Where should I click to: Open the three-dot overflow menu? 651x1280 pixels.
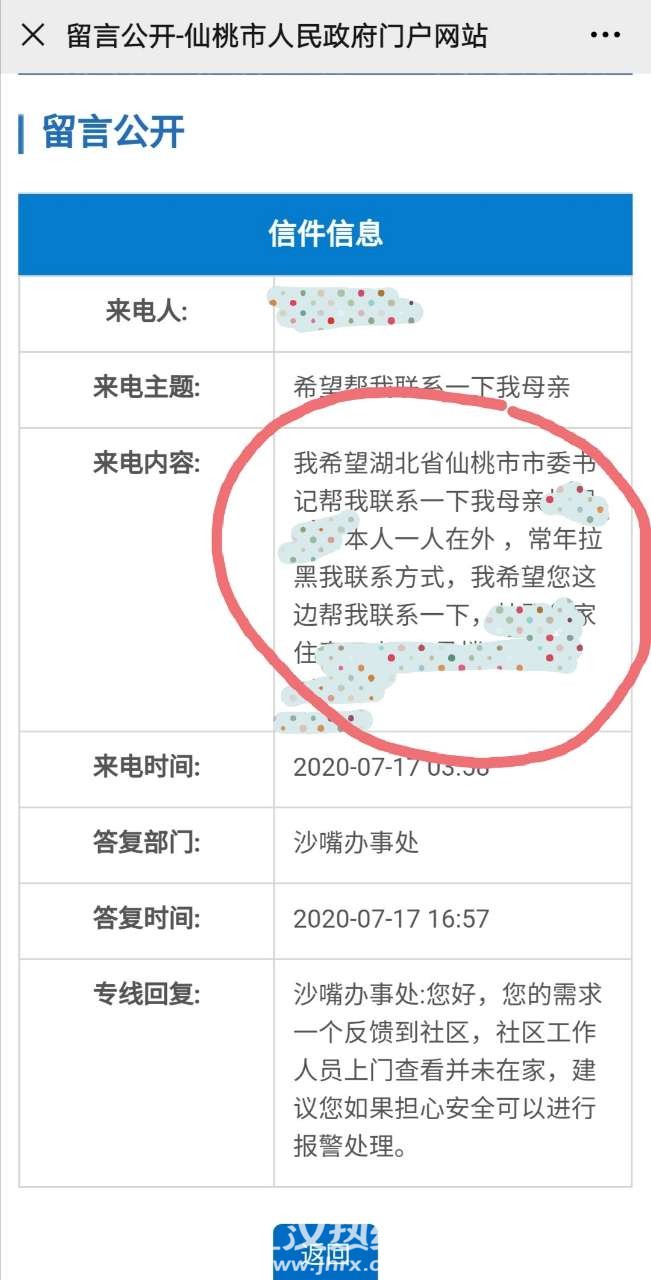tap(605, 36)
